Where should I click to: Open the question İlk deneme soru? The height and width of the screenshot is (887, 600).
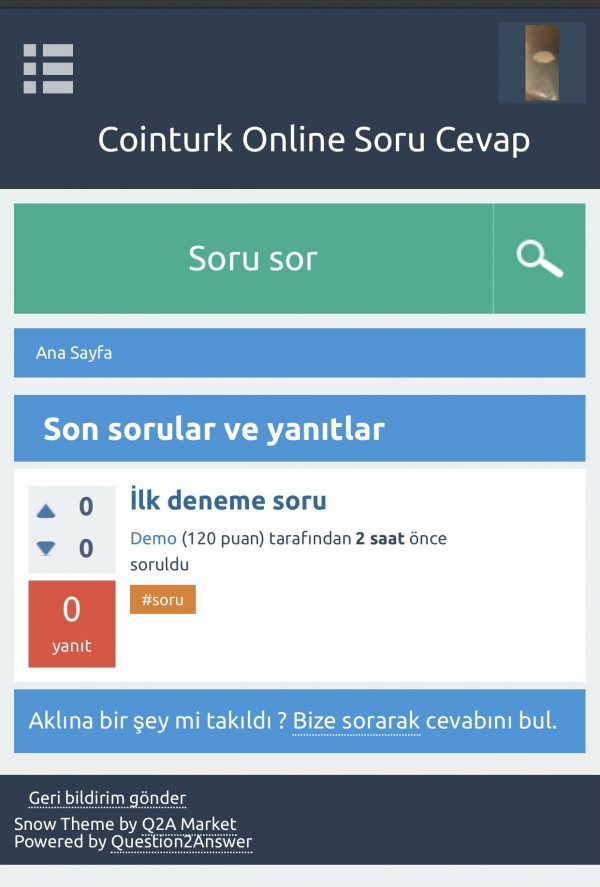[228, 500]
